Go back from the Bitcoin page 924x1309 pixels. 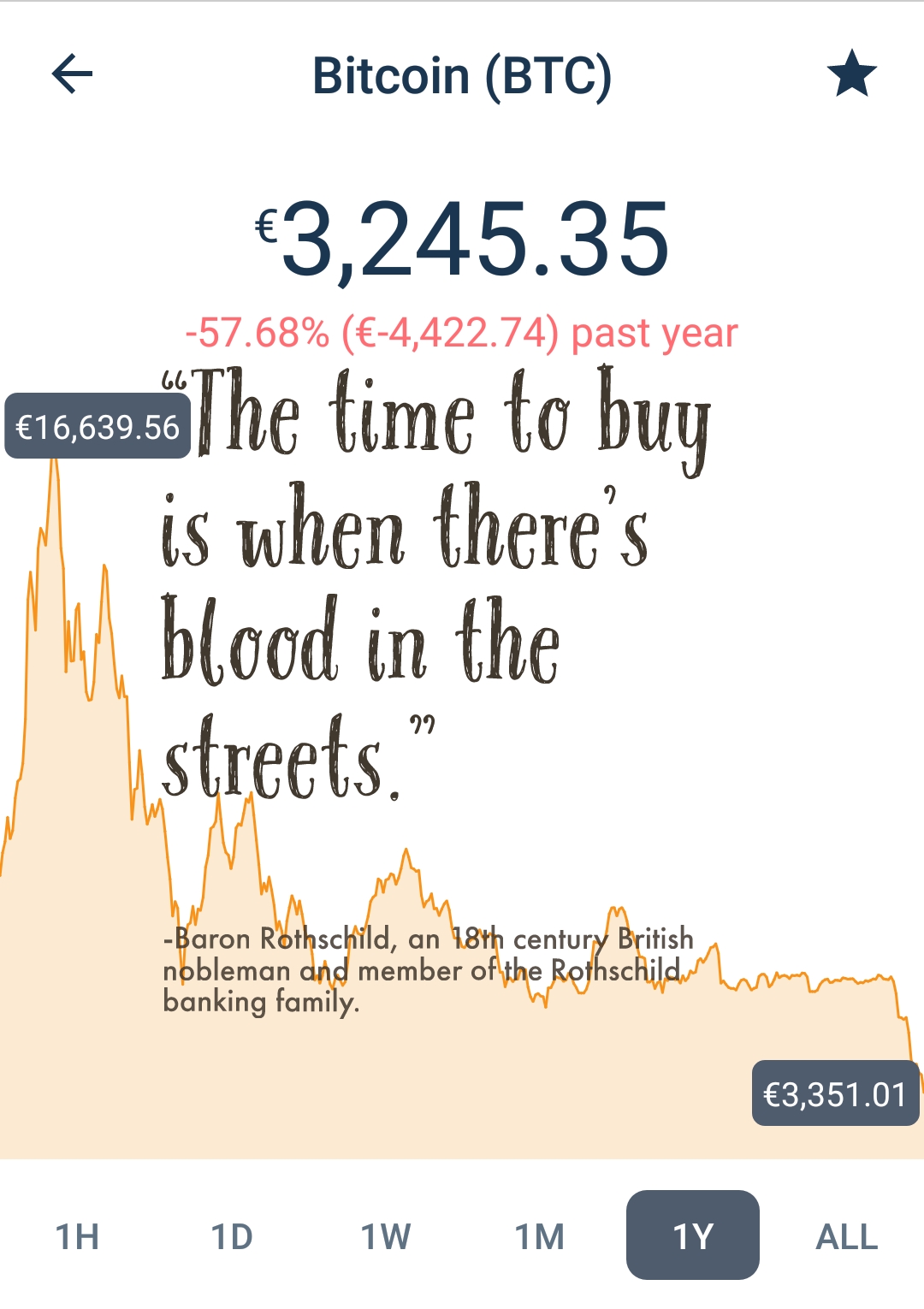73,74
